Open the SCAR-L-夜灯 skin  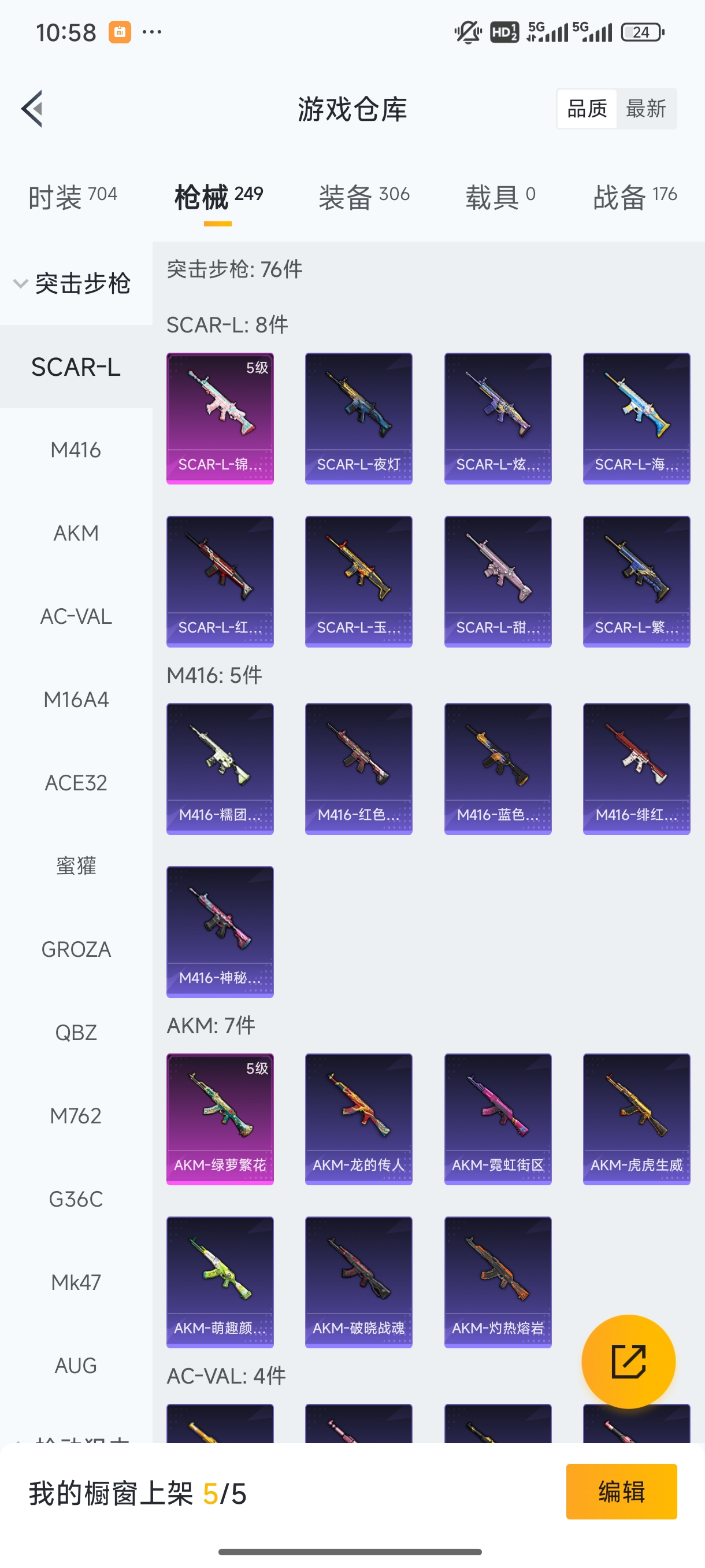358,419
